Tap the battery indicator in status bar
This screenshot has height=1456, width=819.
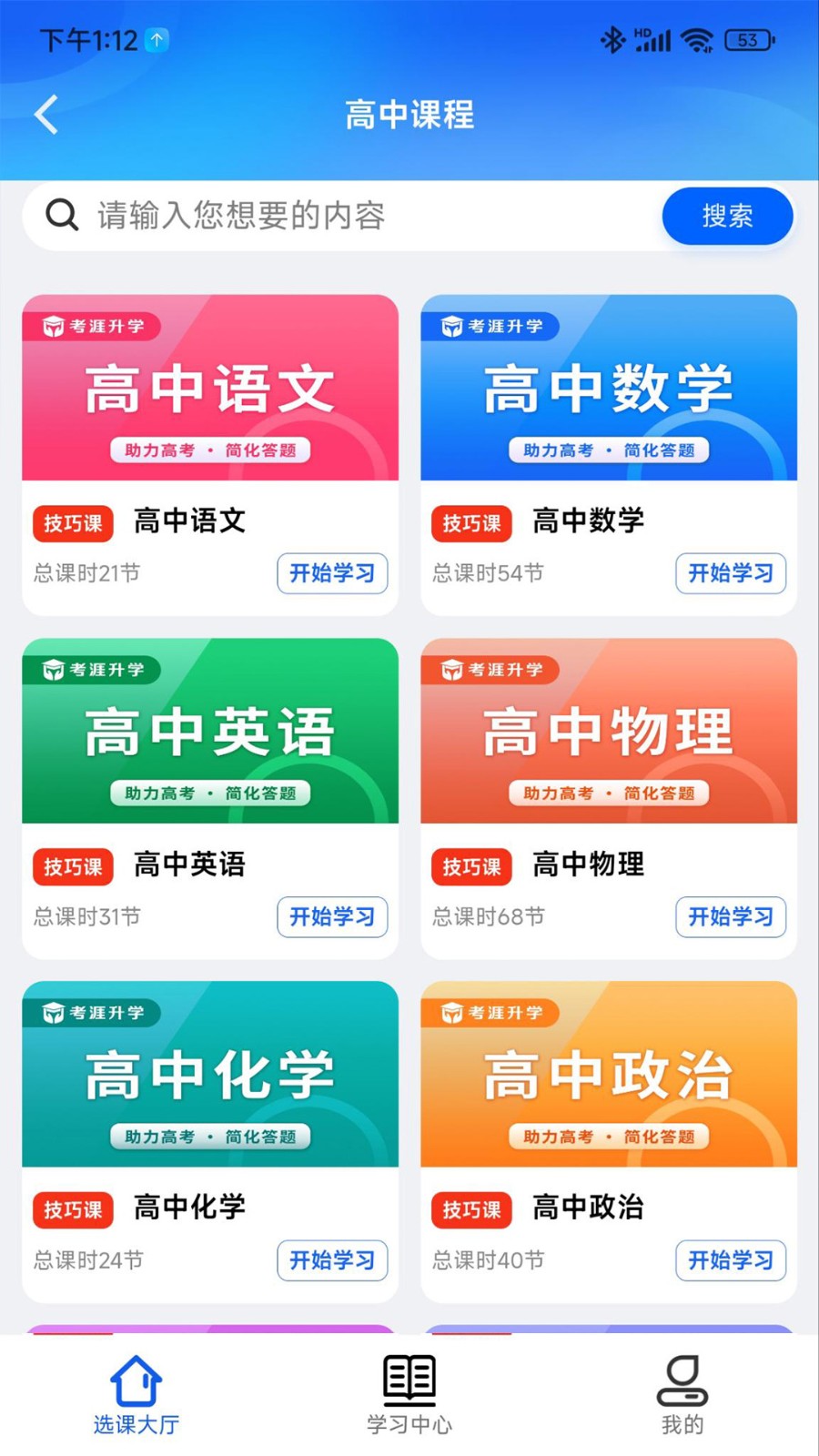pos(748,40)
